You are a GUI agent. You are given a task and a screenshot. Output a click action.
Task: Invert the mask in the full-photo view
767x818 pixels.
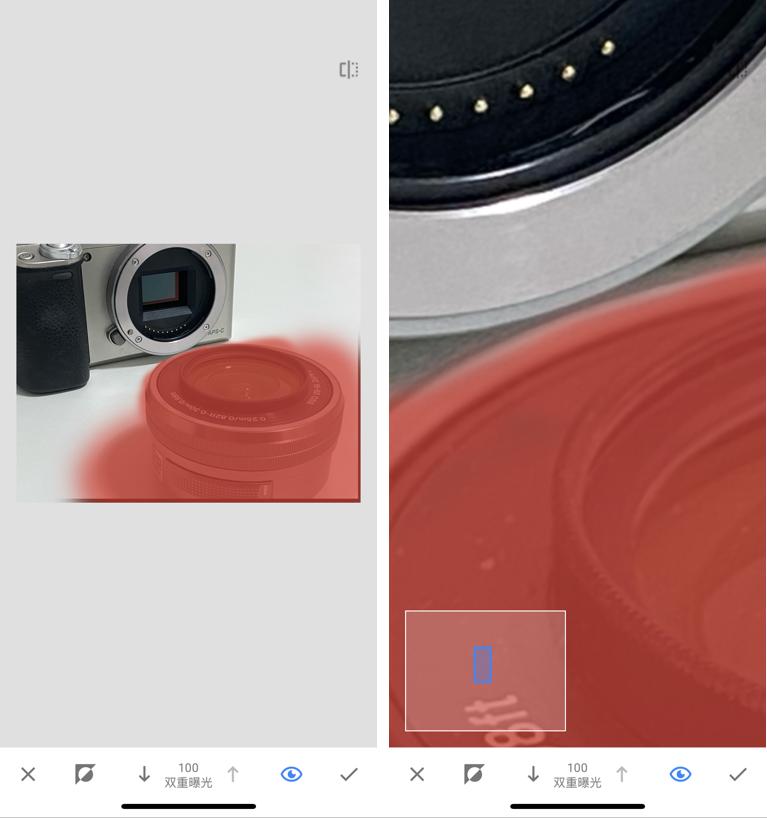tap(85, 774)
